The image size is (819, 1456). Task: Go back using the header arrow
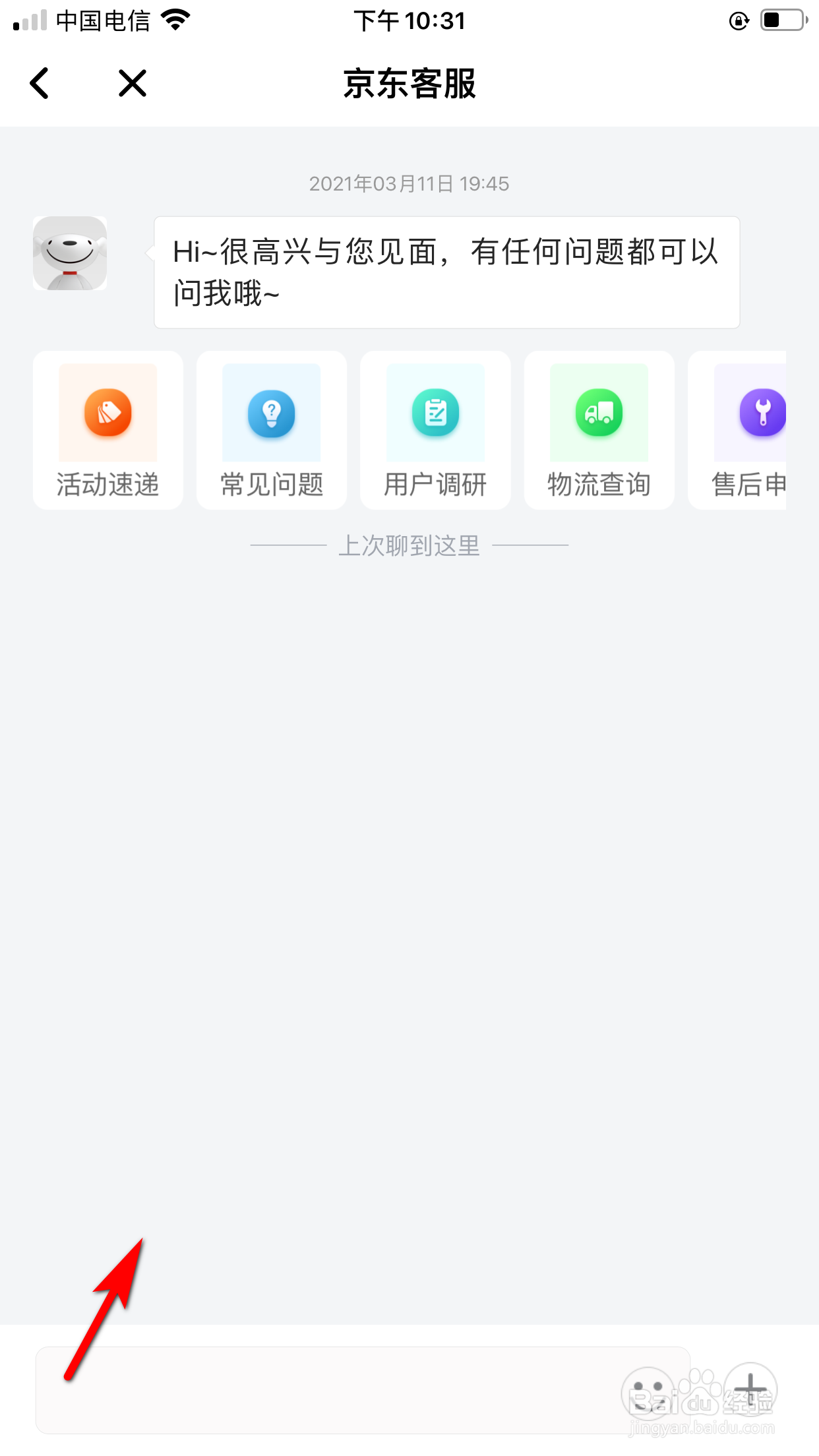40,84
